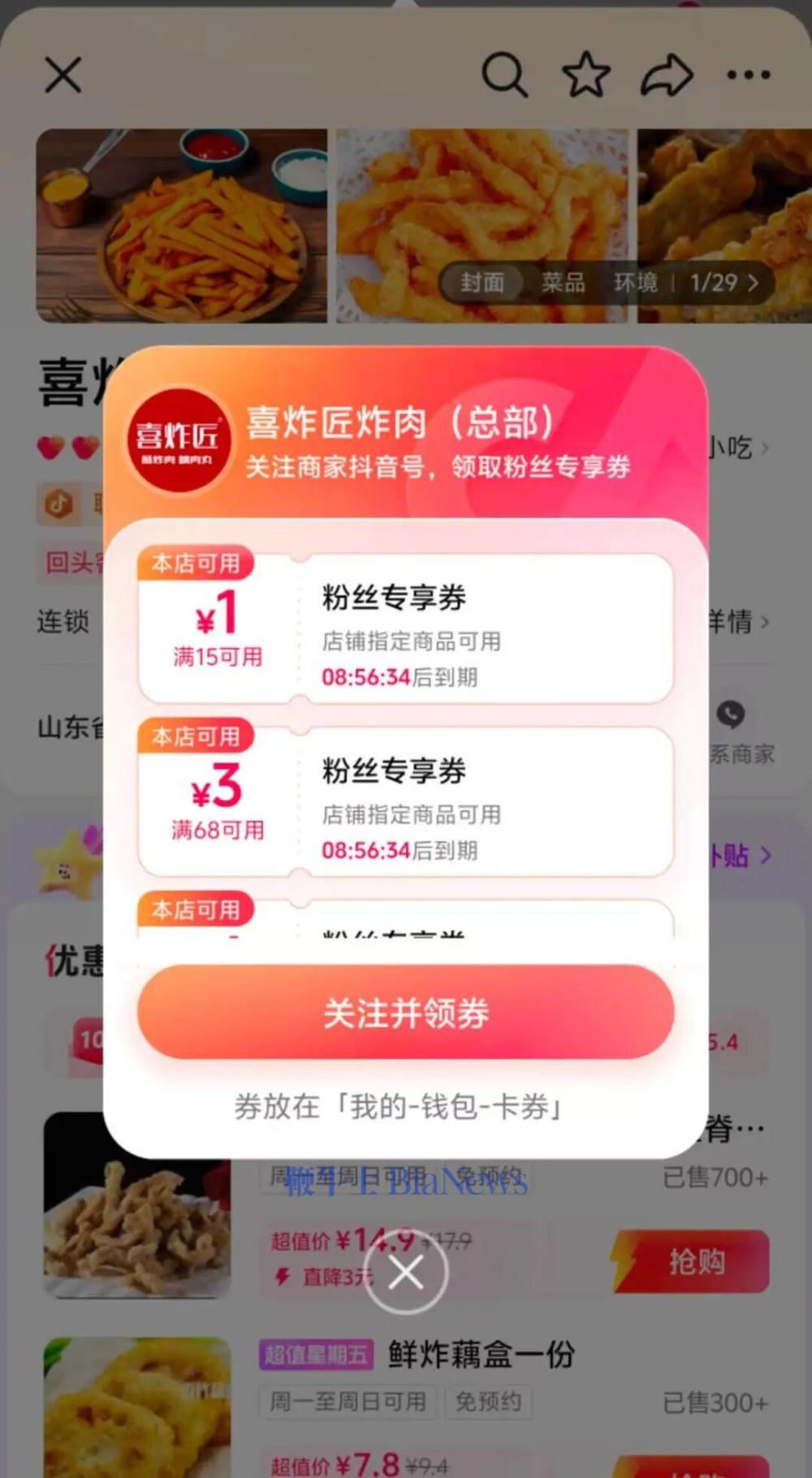Share the store page via the share arrow

pyautogui.click(x=666, y=74)
